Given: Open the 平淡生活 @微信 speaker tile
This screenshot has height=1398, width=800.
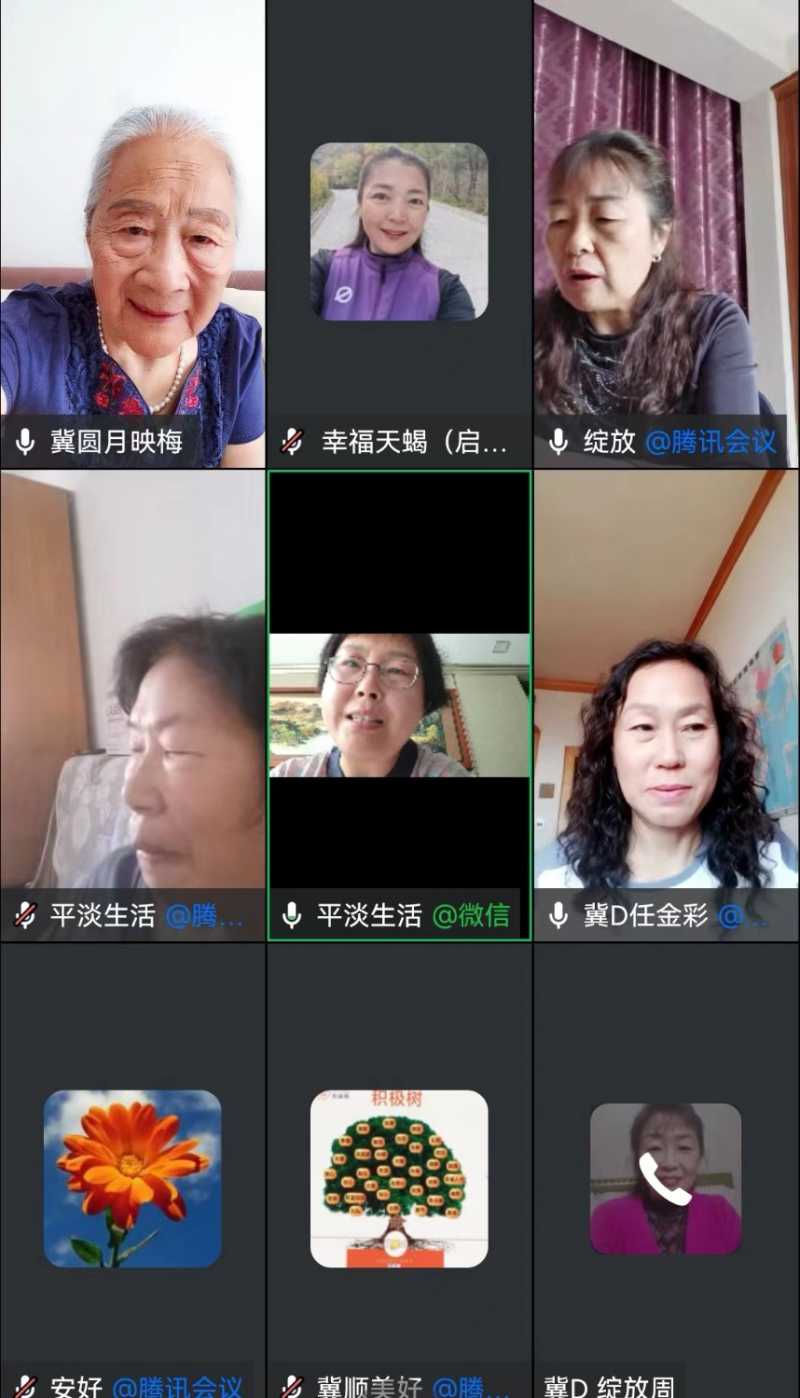Looking at the screenshot, I should [399, 705].
